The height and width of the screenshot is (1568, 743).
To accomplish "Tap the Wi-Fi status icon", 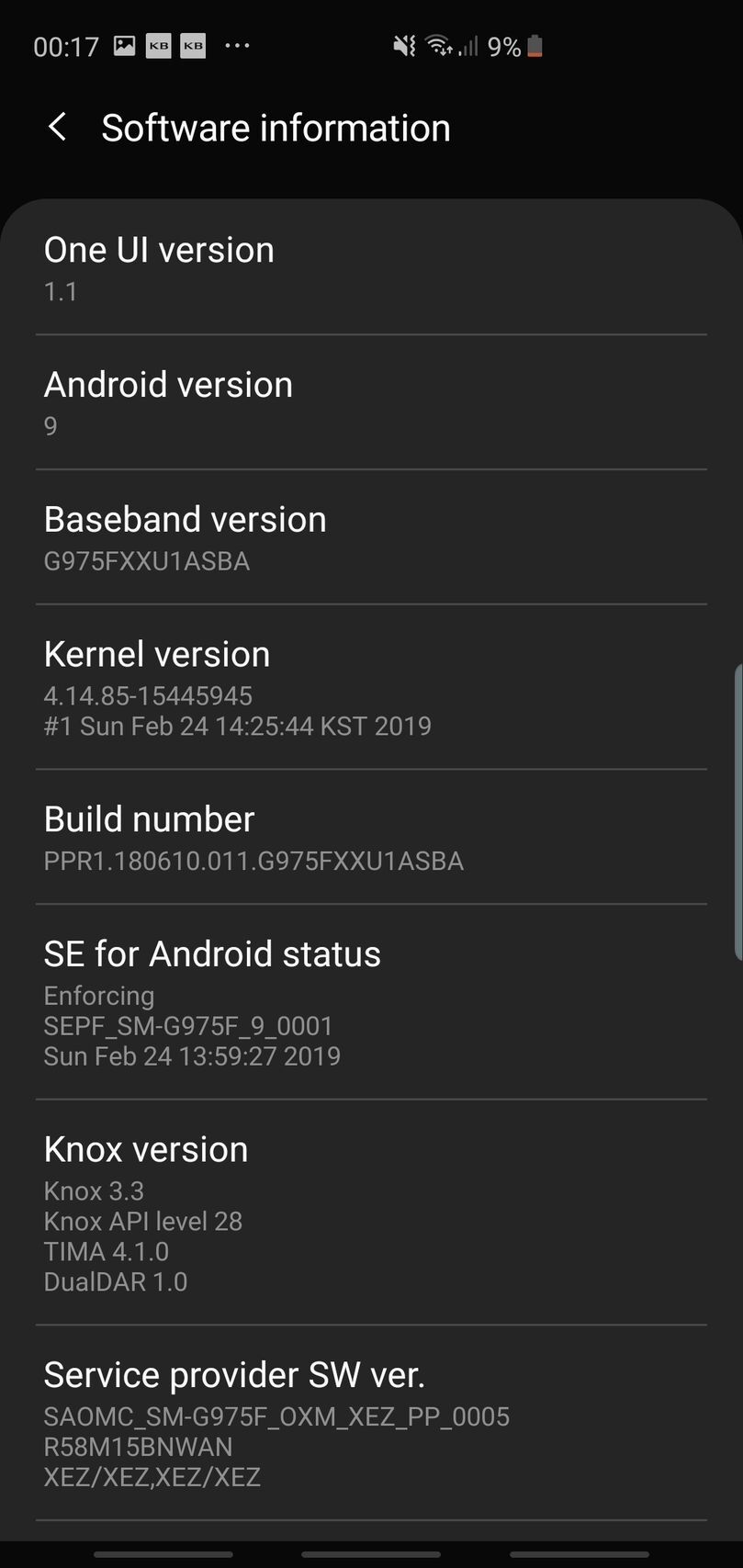I will click(x=438, y=45).
